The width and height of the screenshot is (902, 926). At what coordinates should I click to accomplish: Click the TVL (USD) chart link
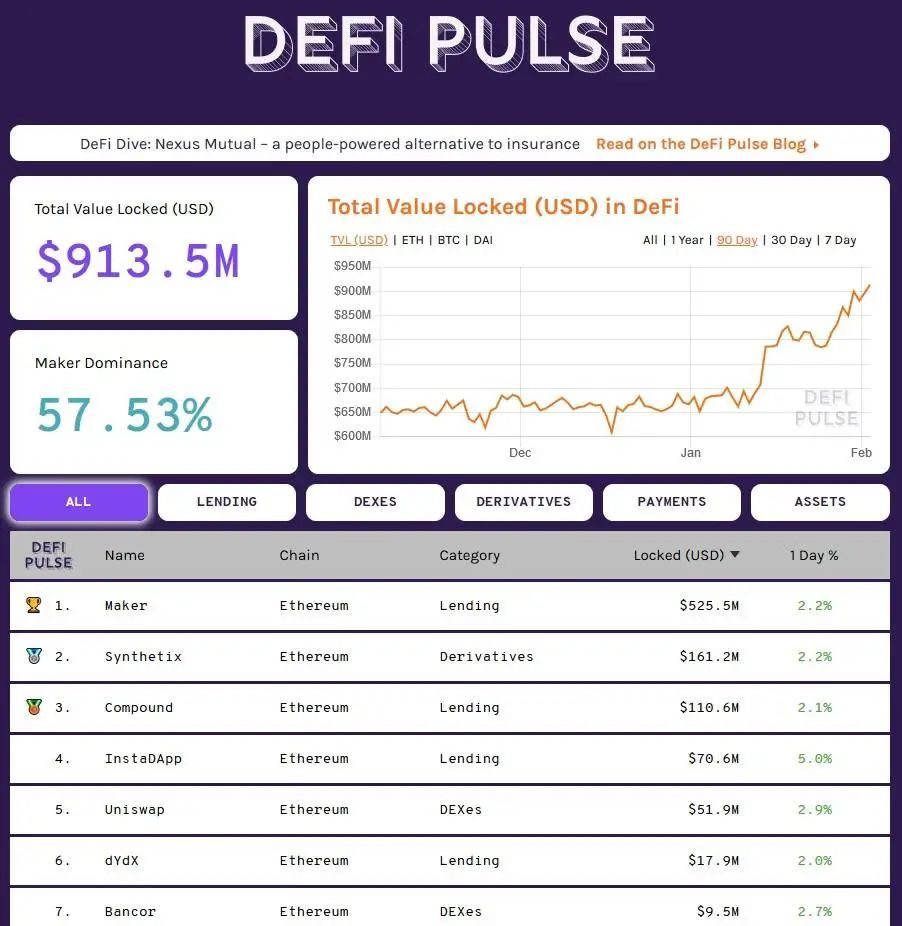pos(358,240)
